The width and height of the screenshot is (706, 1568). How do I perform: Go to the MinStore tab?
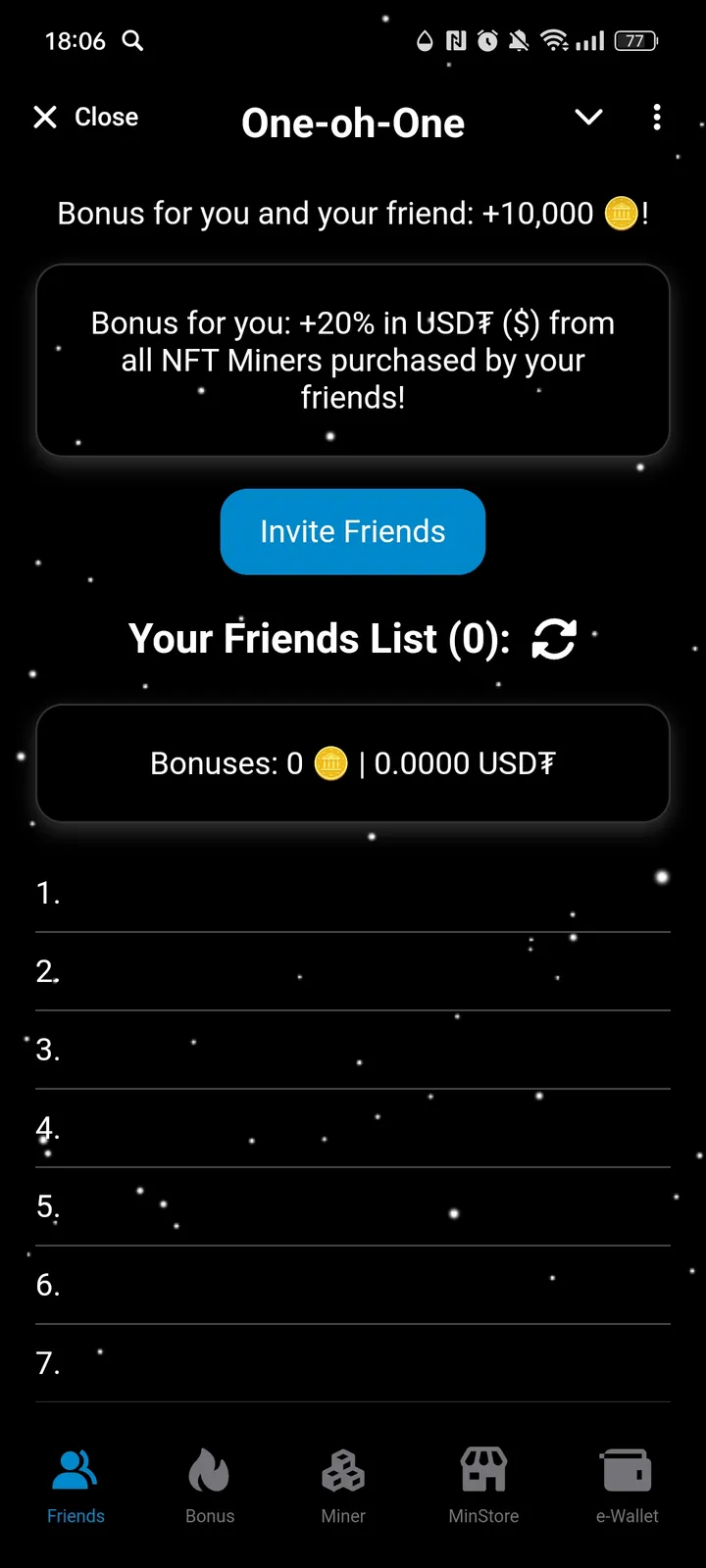click(483, 1486)
